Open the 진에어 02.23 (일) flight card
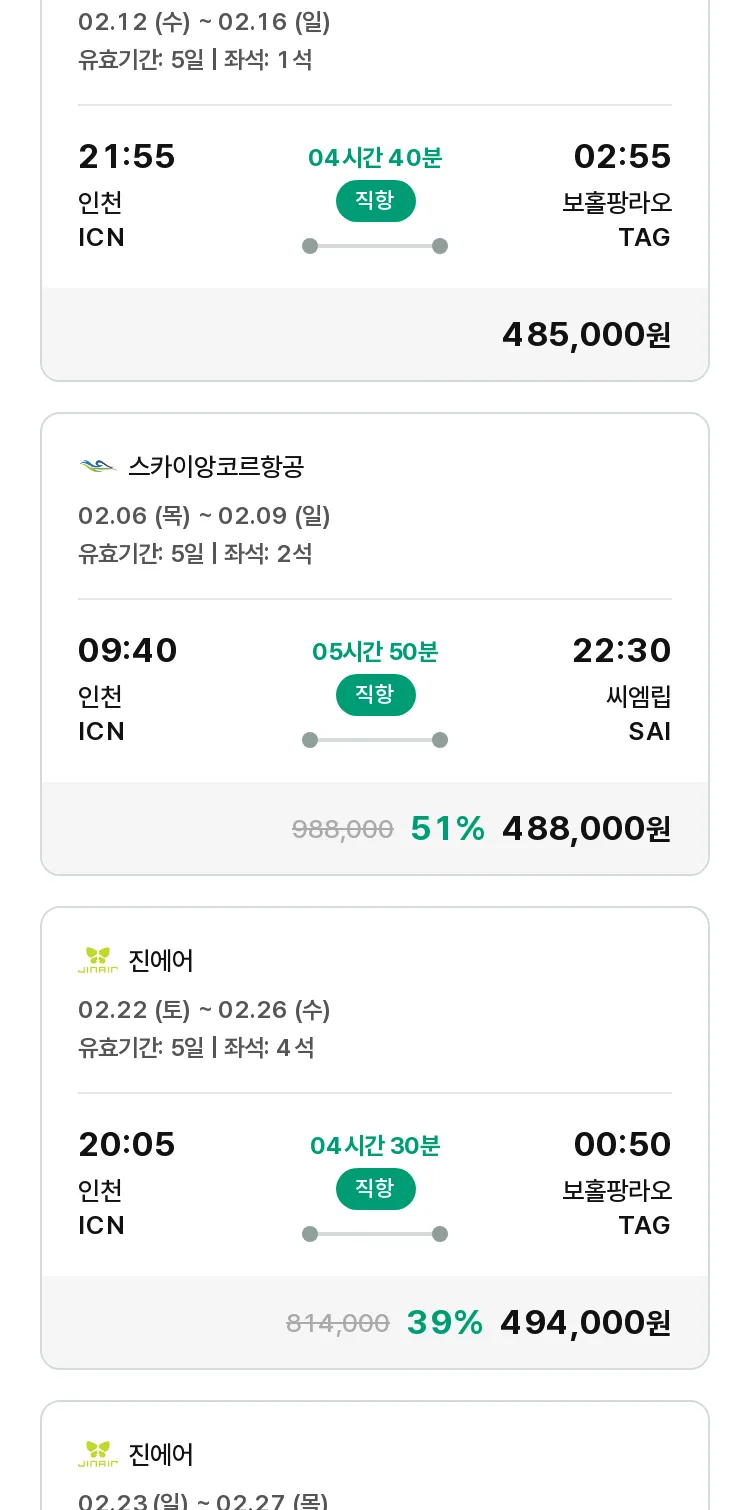 tap(375, 1455)
